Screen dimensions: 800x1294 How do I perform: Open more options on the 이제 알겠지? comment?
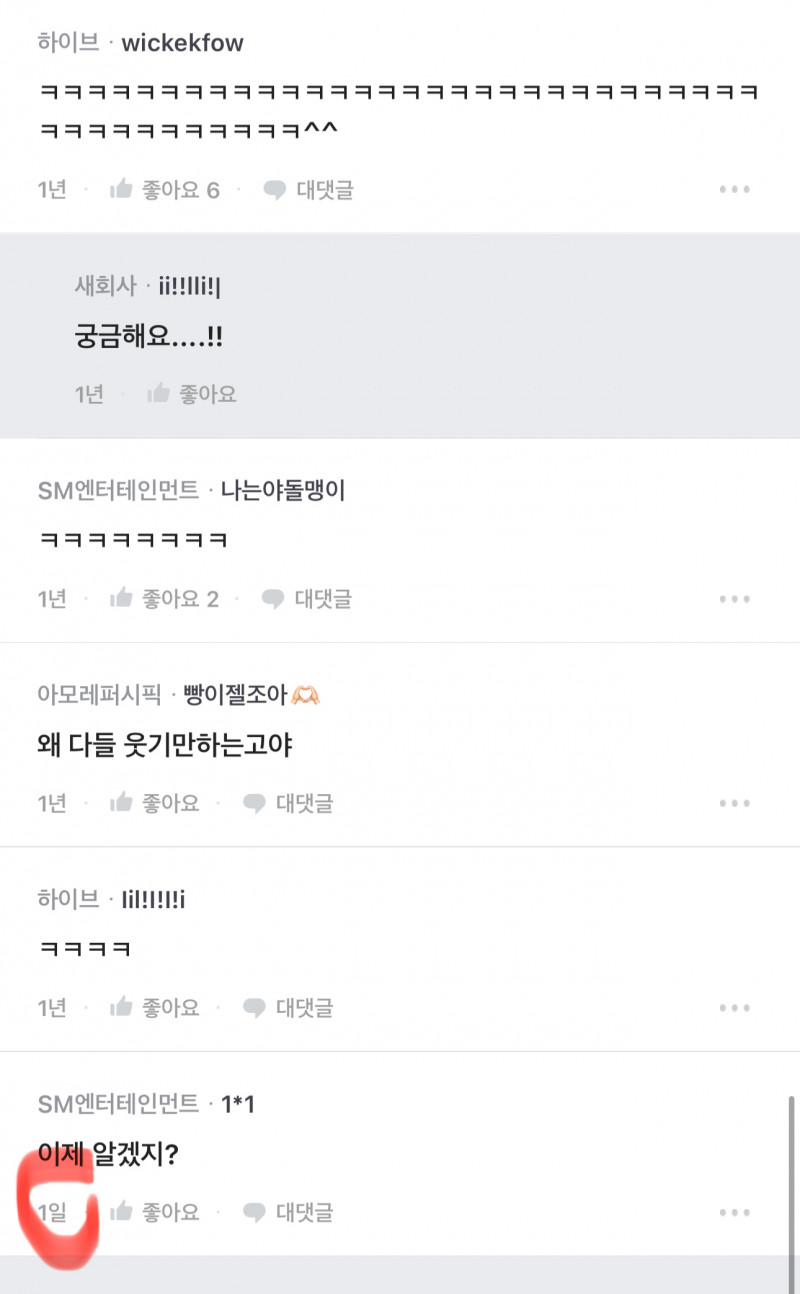[x=735, y=1213]
